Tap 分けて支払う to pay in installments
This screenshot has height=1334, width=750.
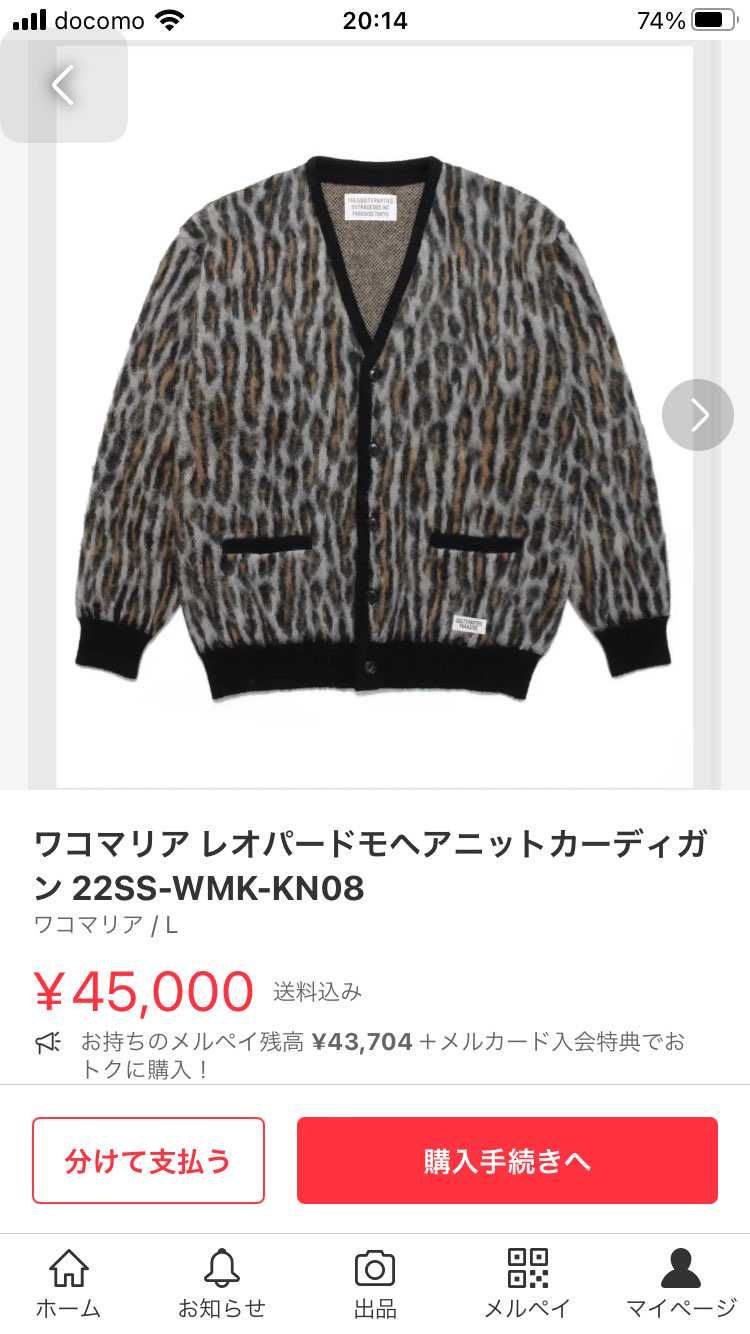[148, 1160]
